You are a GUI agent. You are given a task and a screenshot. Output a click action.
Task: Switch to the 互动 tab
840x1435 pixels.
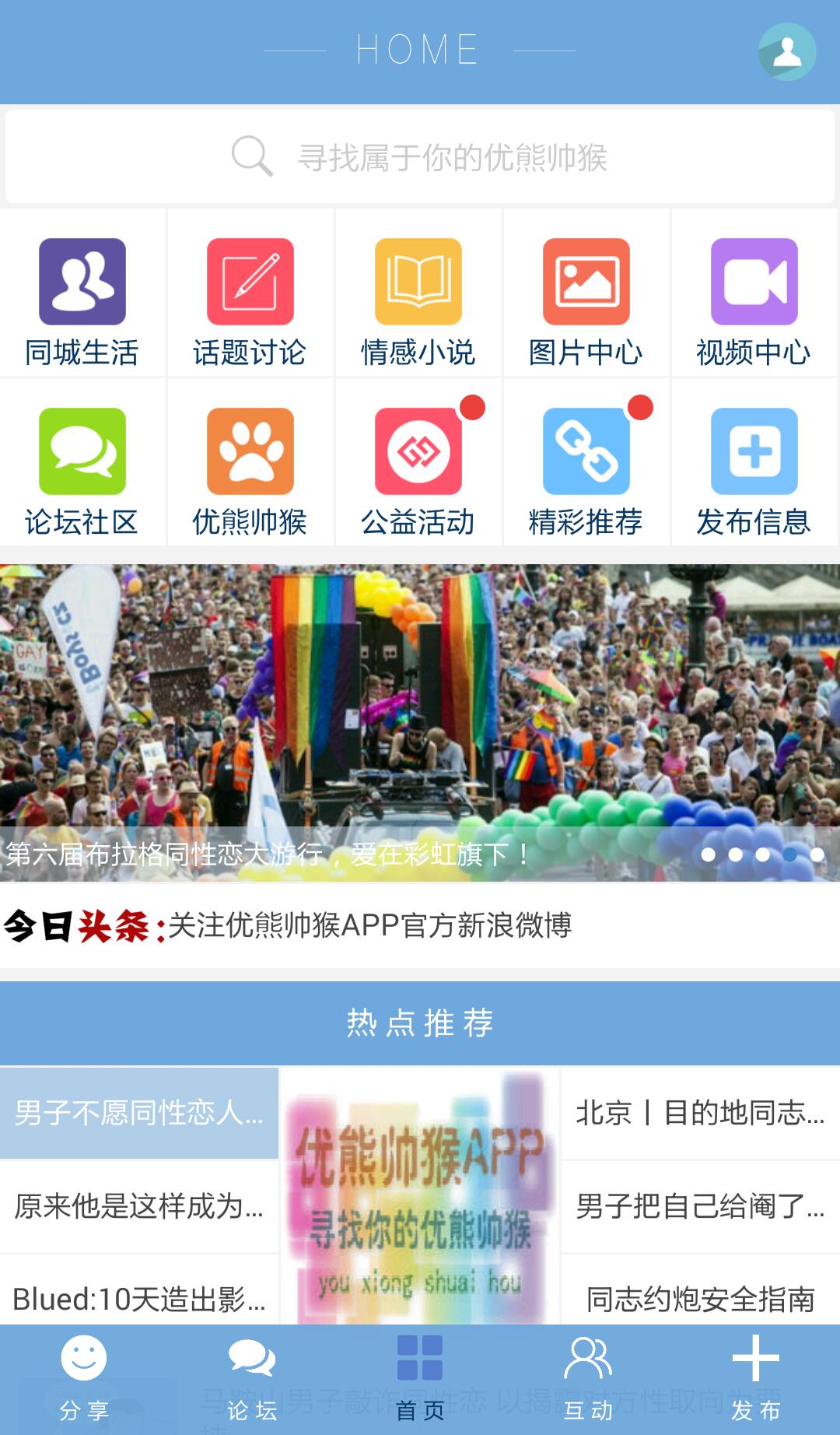coord(588,1377)
